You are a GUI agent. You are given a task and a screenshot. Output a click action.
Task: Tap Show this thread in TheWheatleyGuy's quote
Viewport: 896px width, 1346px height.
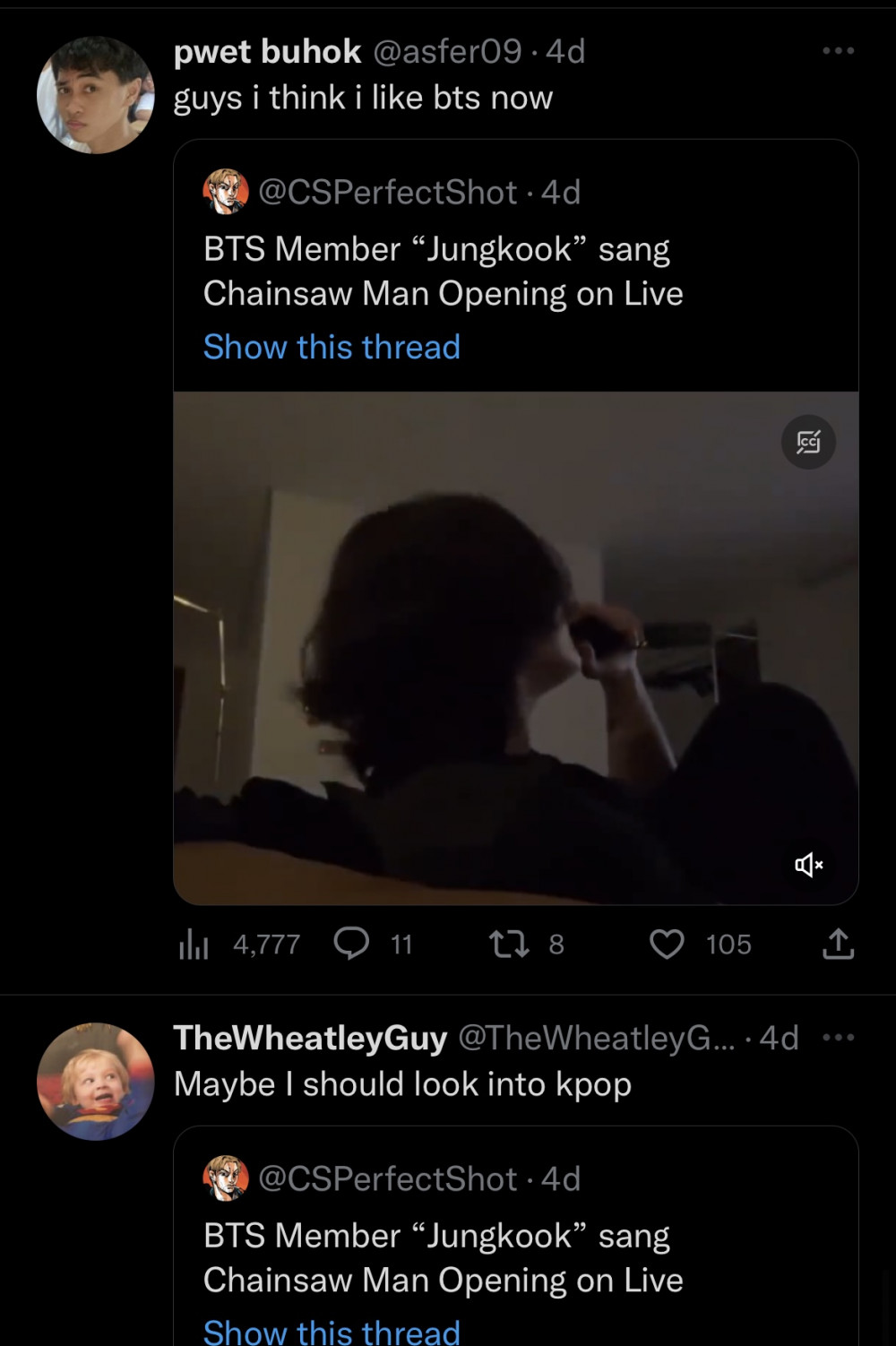pos(332,1332)
